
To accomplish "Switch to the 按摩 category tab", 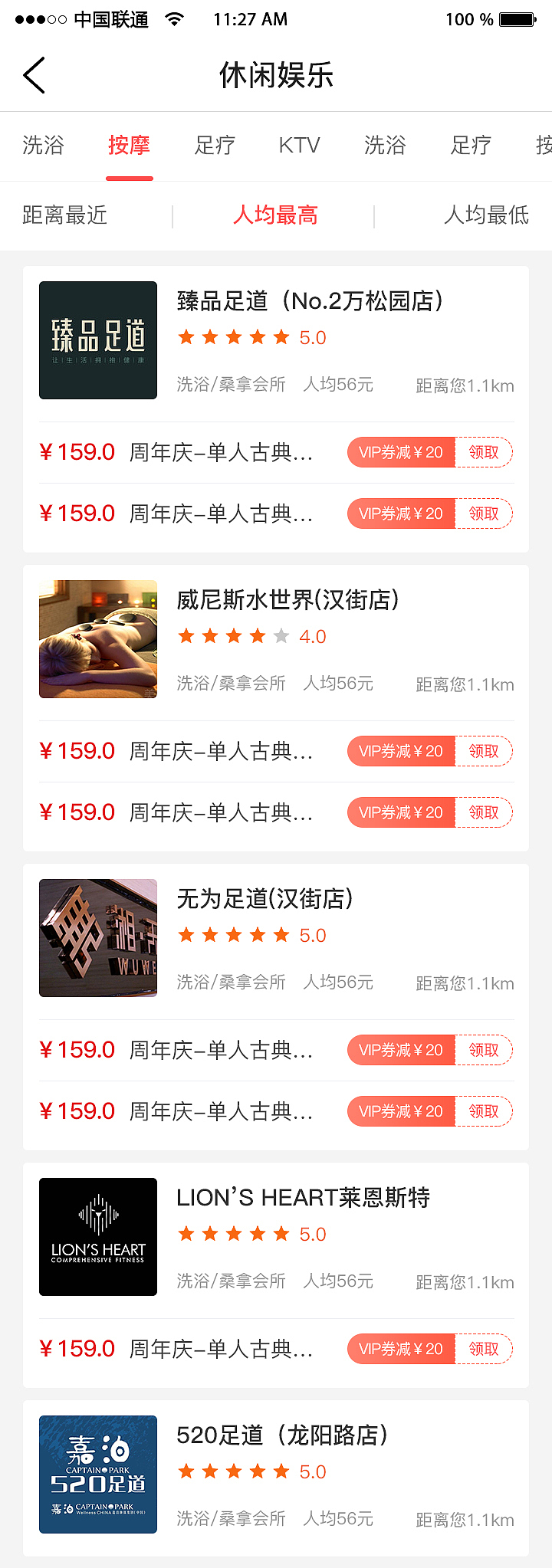I will [130, 146].
